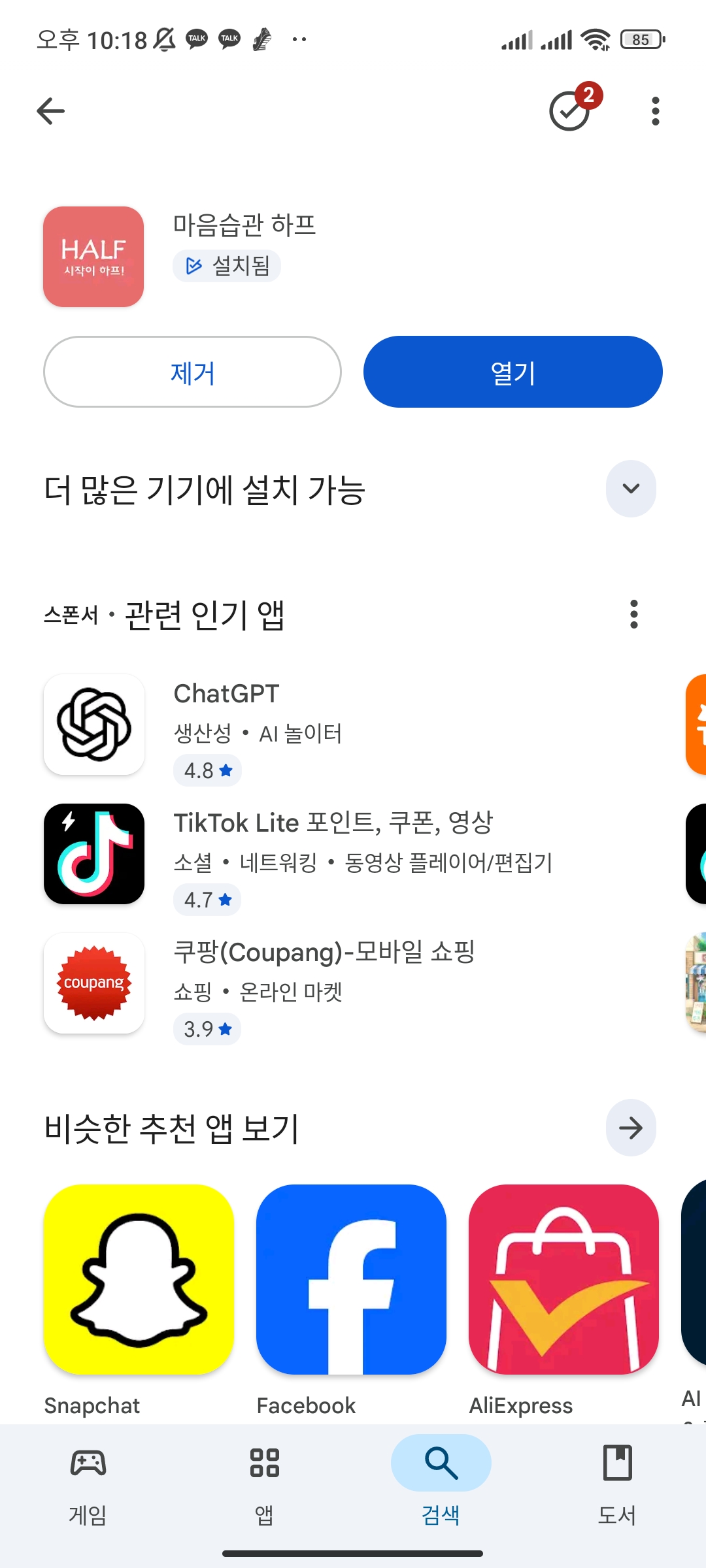Image resolution: width=706 pixels, height=1568 pixels.
Task: Open the pending updates check icon
Action: click(x=570, y=111)
